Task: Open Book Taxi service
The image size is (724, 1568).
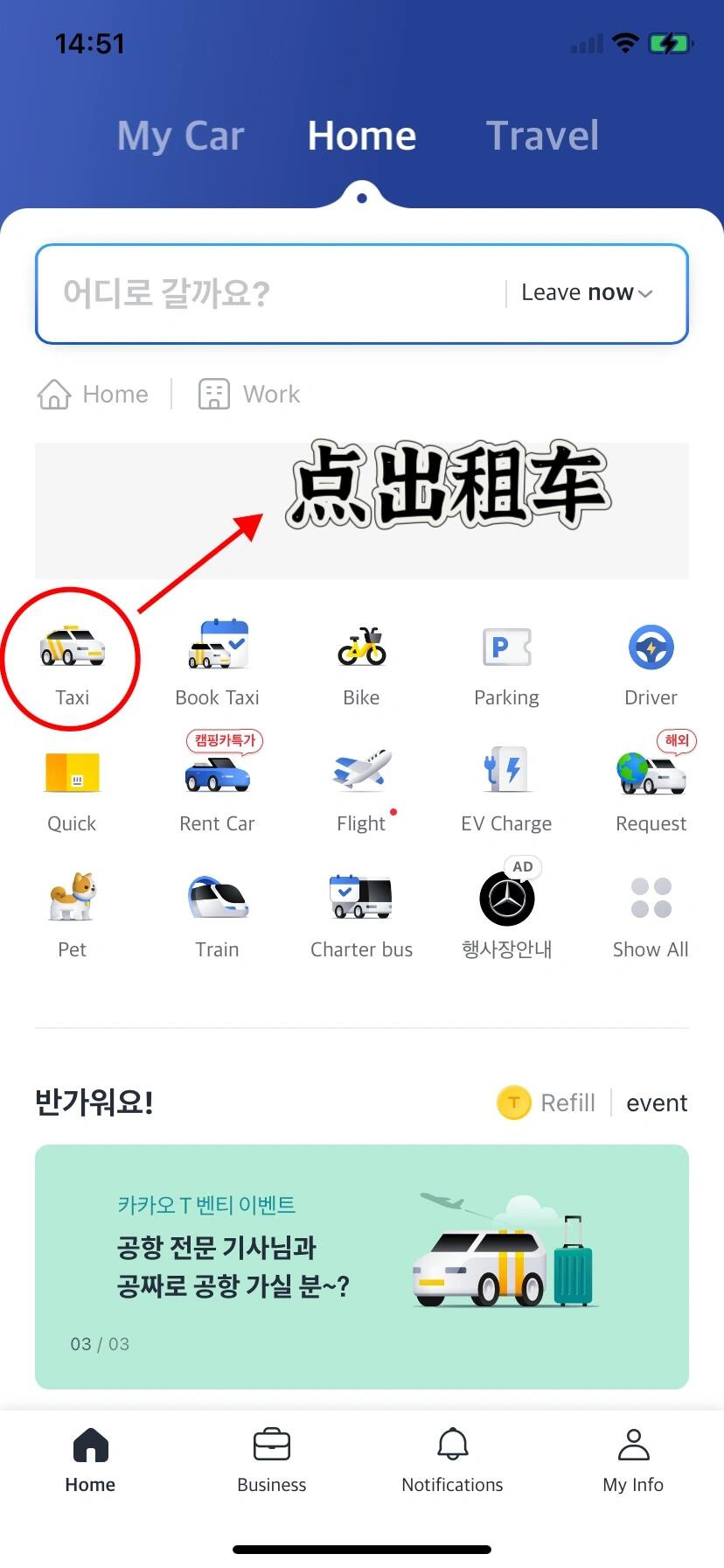Action: point(217,661)
